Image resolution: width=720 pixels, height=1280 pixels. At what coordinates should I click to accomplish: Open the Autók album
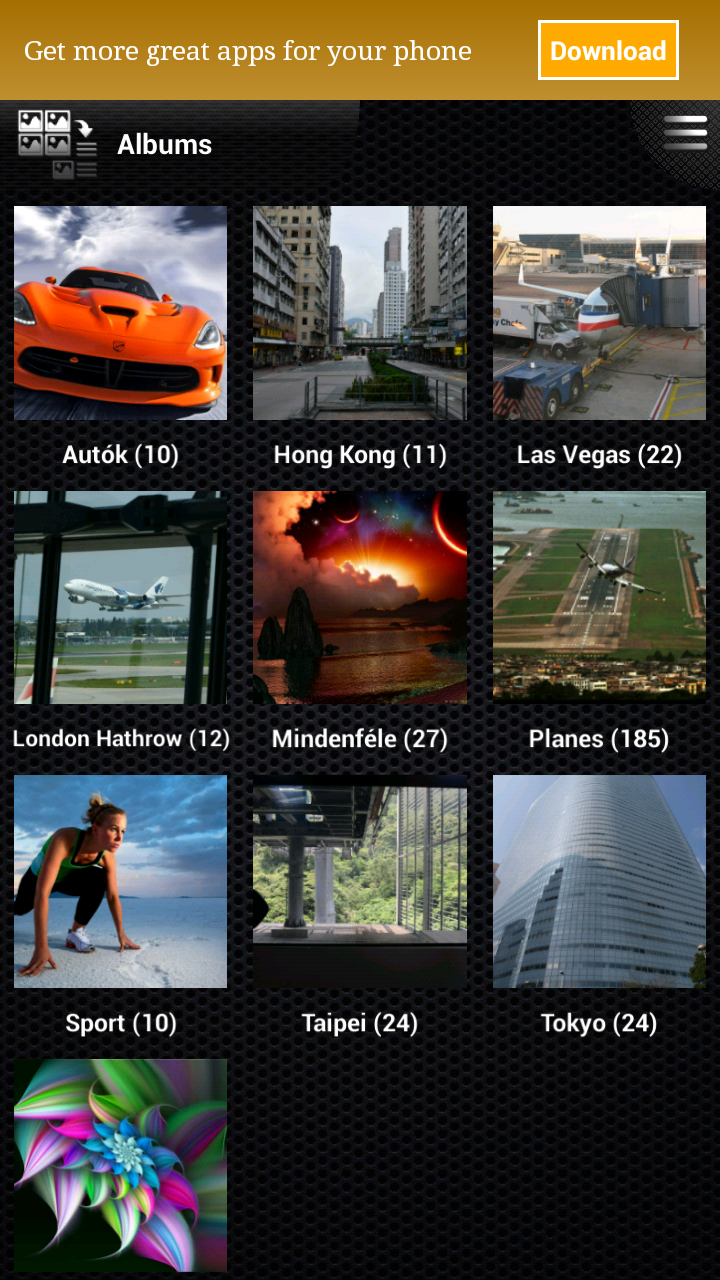pos(120,313)
